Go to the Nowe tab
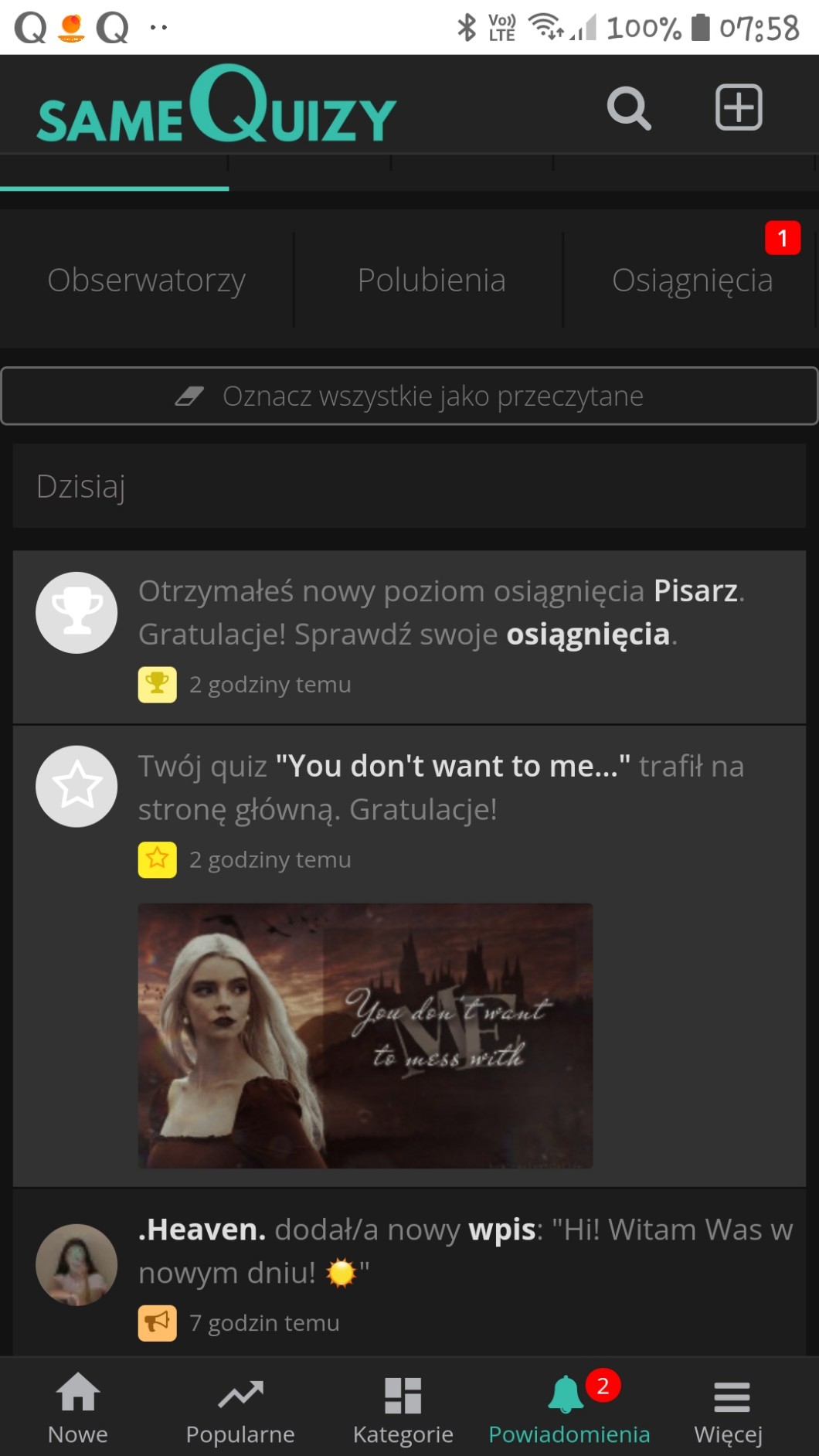 (x=78, y=1410)
